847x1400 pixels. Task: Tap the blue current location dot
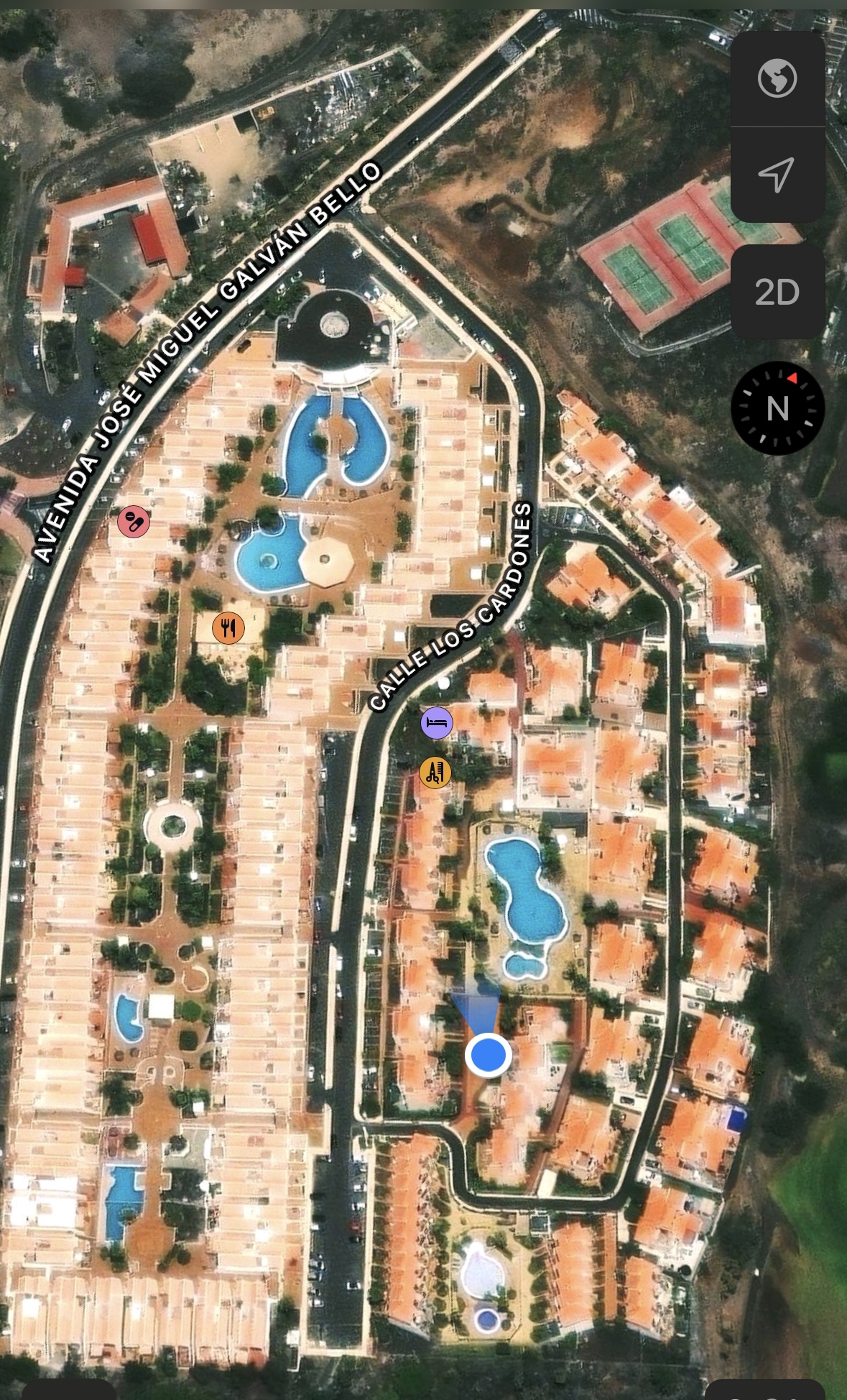(489, 1055)
